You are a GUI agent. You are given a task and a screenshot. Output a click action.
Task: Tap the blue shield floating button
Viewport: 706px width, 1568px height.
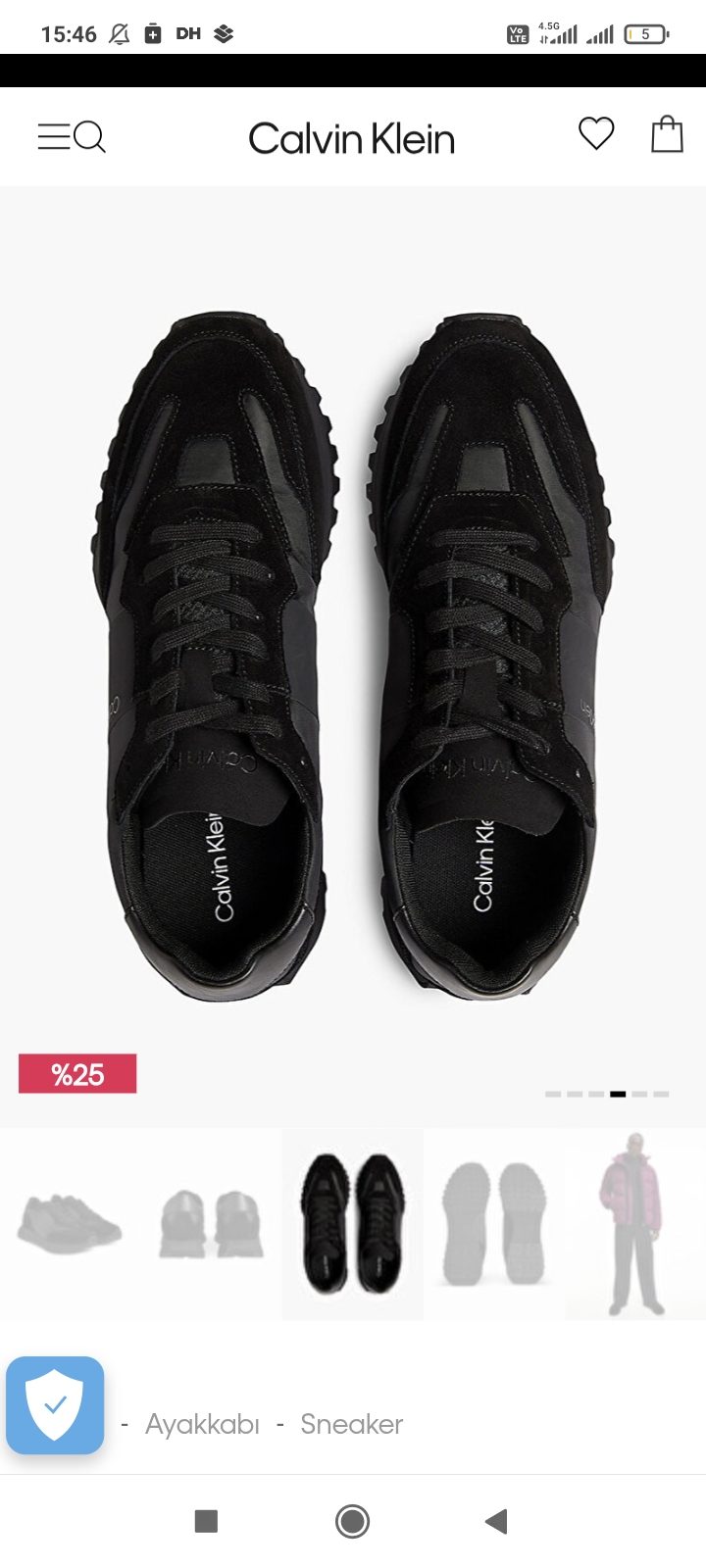55,1405
